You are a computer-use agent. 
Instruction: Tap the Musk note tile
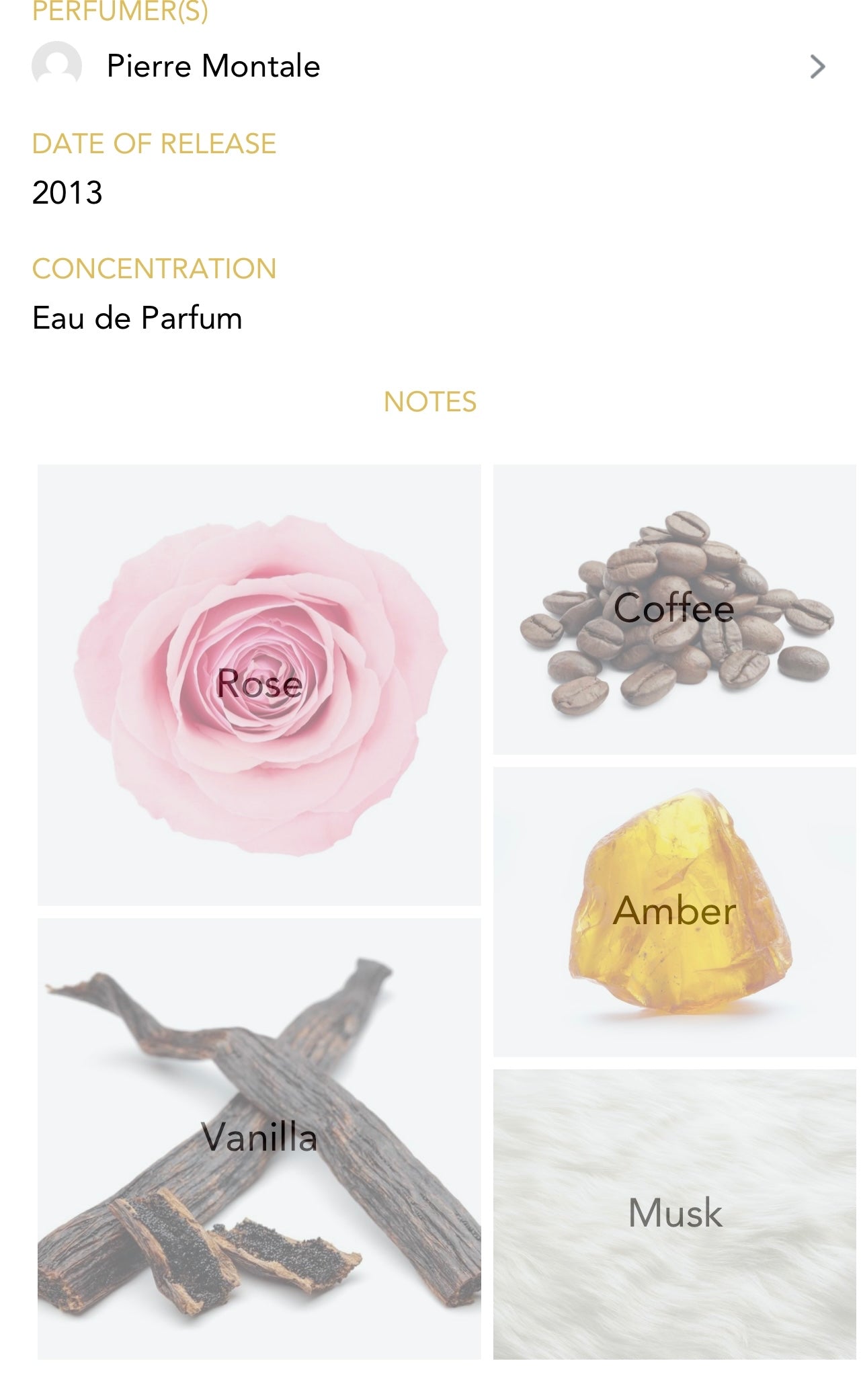674,1214
